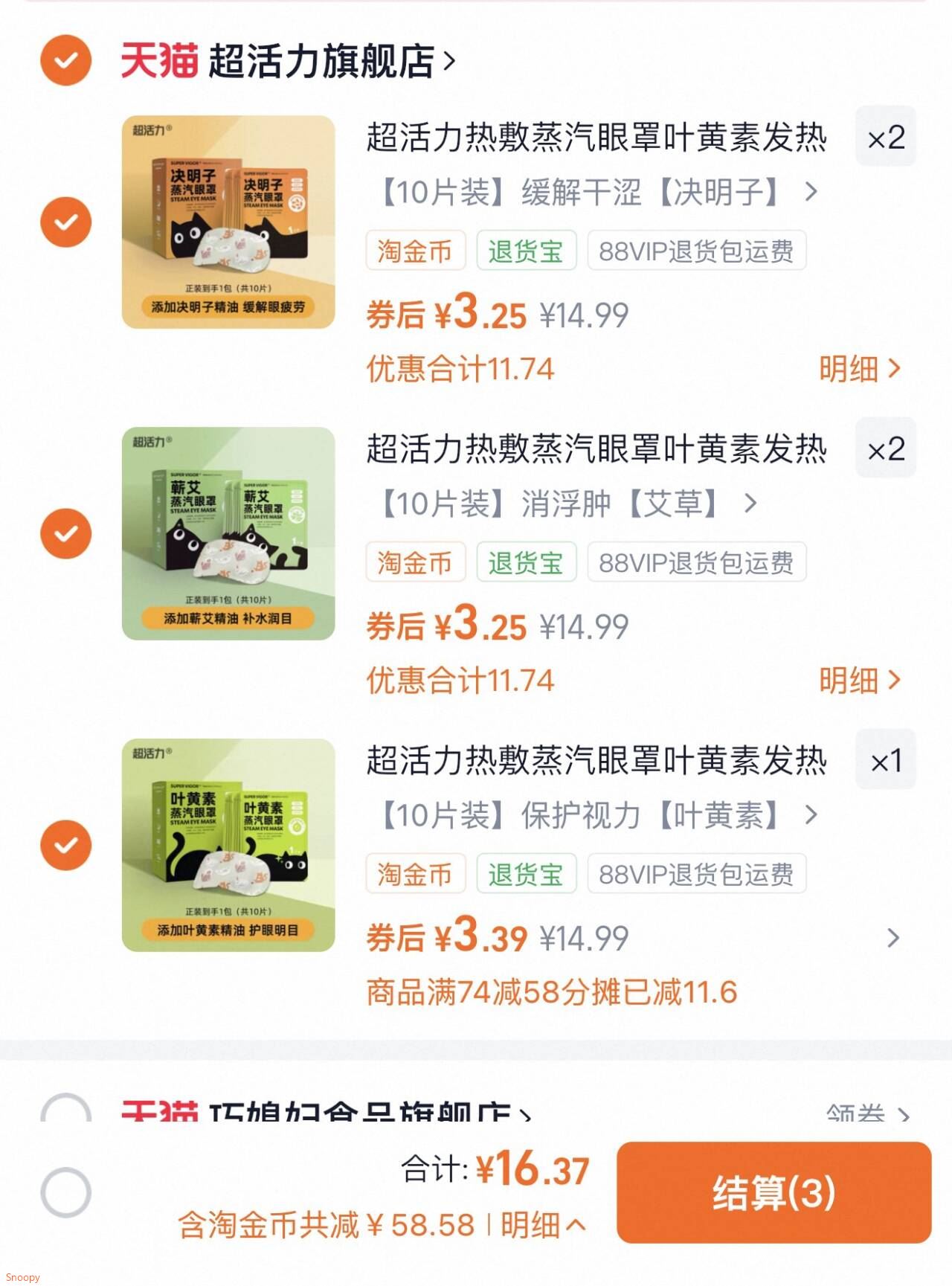This screenshot has height=1286, width=952.
Task: Click 领券 for 巧媳妇食品旗舰店
Action: tap(858, 1113)
